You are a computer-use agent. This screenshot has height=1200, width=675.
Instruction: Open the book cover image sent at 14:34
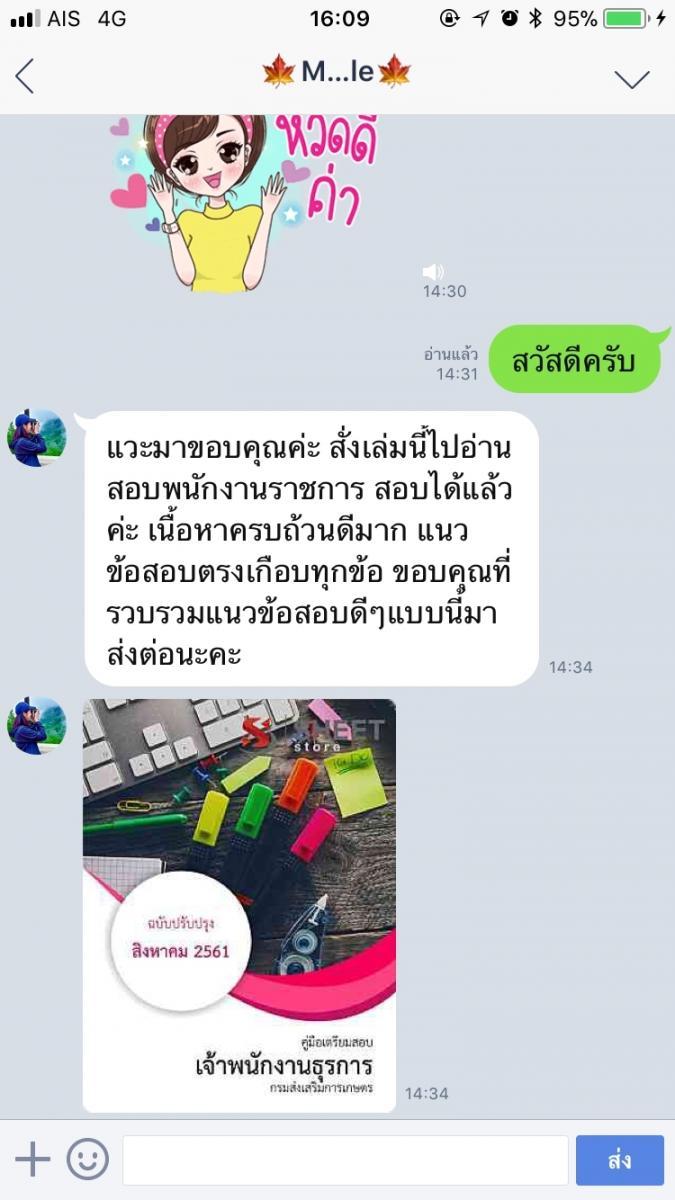point(239,905)
